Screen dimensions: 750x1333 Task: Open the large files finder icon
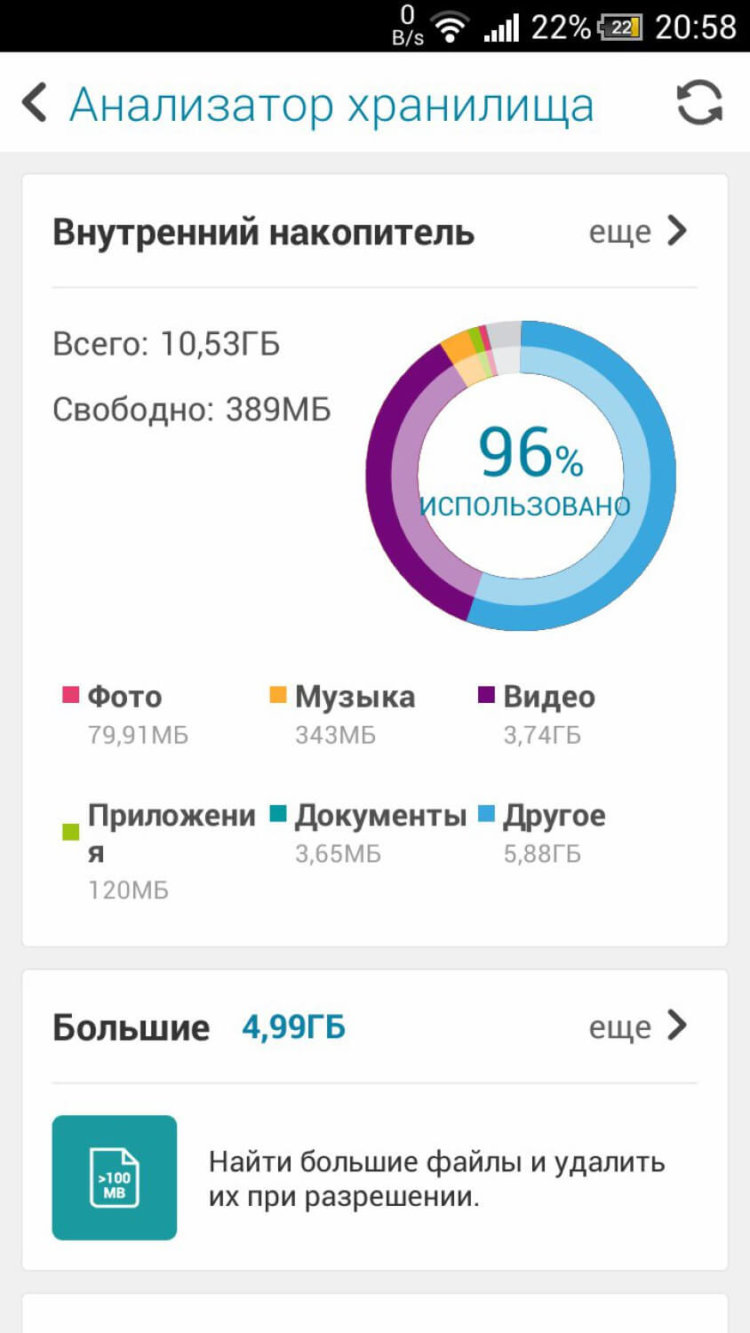[113, 1178]
